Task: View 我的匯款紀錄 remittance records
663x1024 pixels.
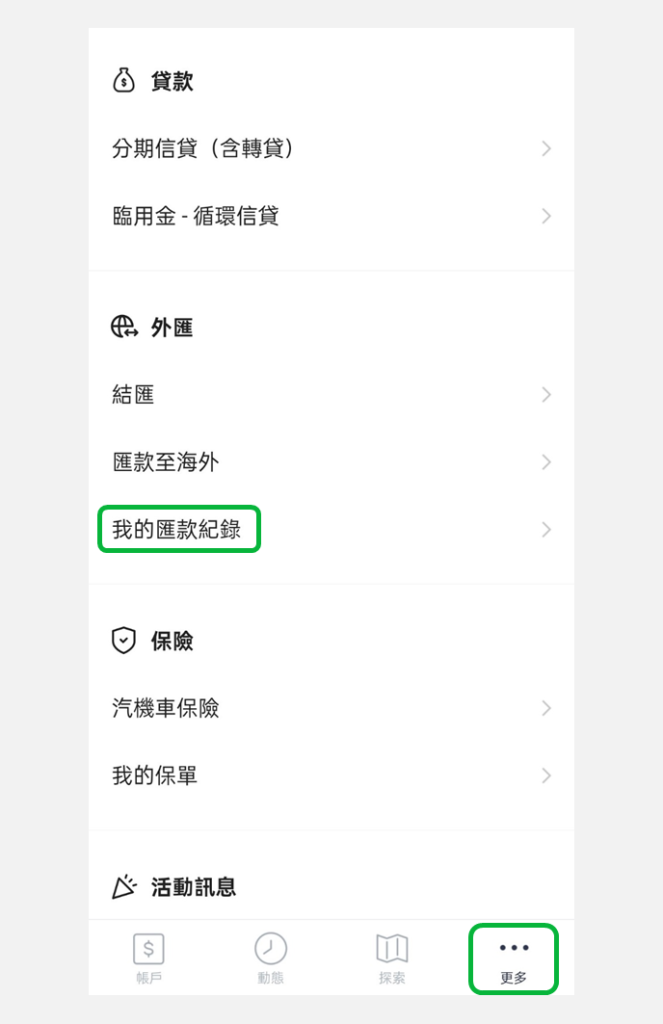Action: click(x=330, y=529)
